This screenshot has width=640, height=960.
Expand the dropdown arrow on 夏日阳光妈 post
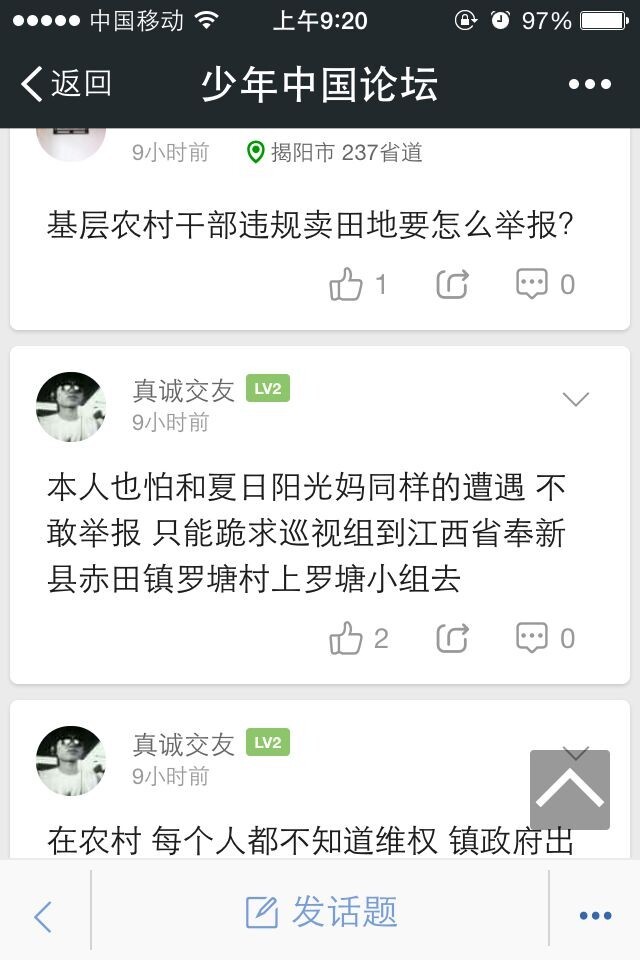576,400
